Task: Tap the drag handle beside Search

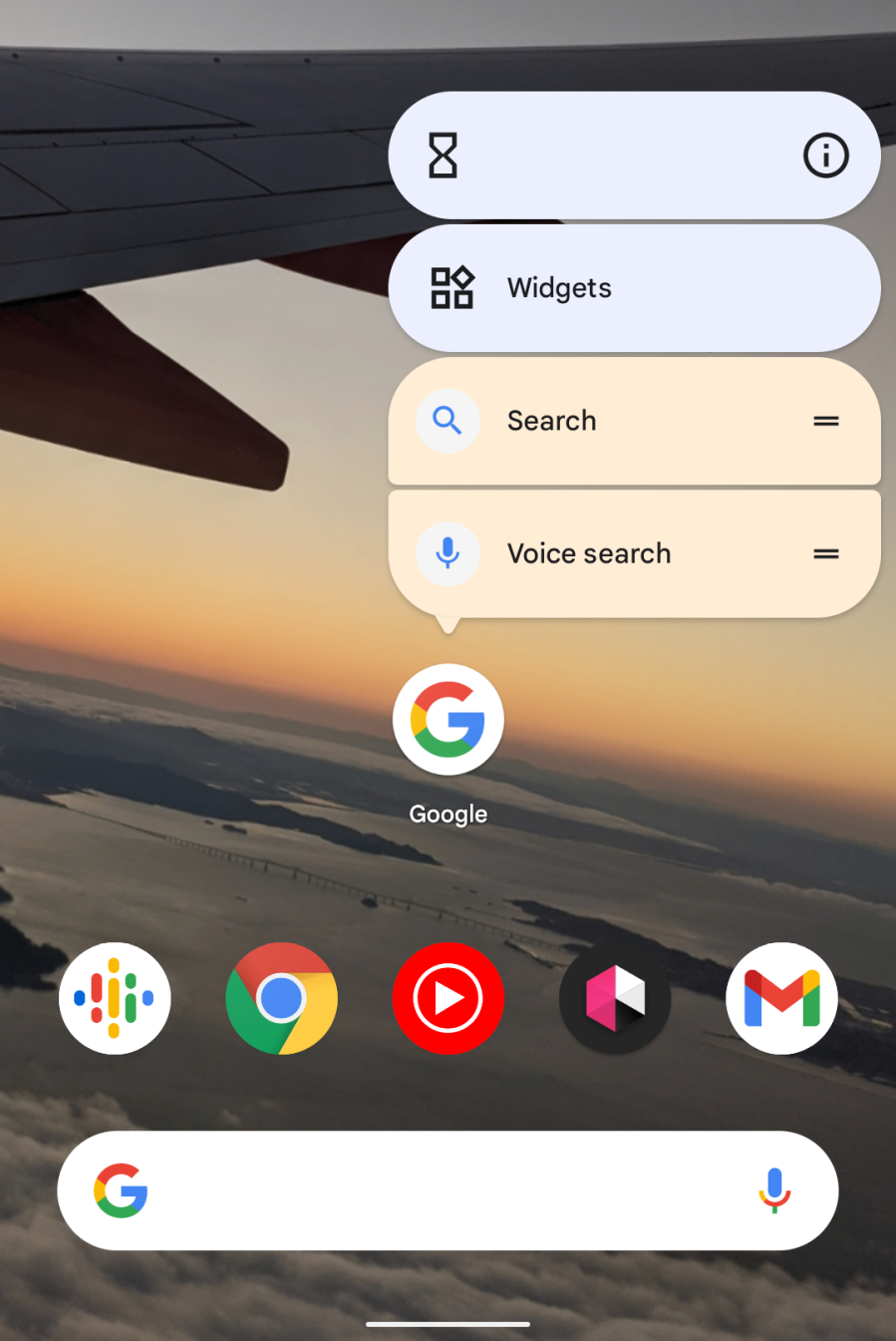Action: [826, 421]
